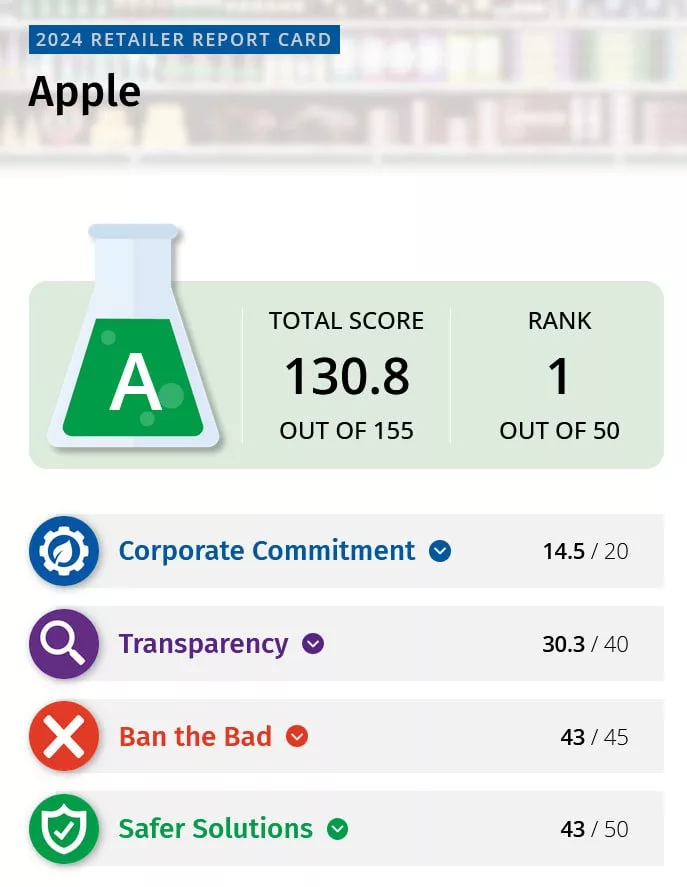Expand the Safer Solutions section
This screenshot has width=687, height=887.
pos(338,829)
